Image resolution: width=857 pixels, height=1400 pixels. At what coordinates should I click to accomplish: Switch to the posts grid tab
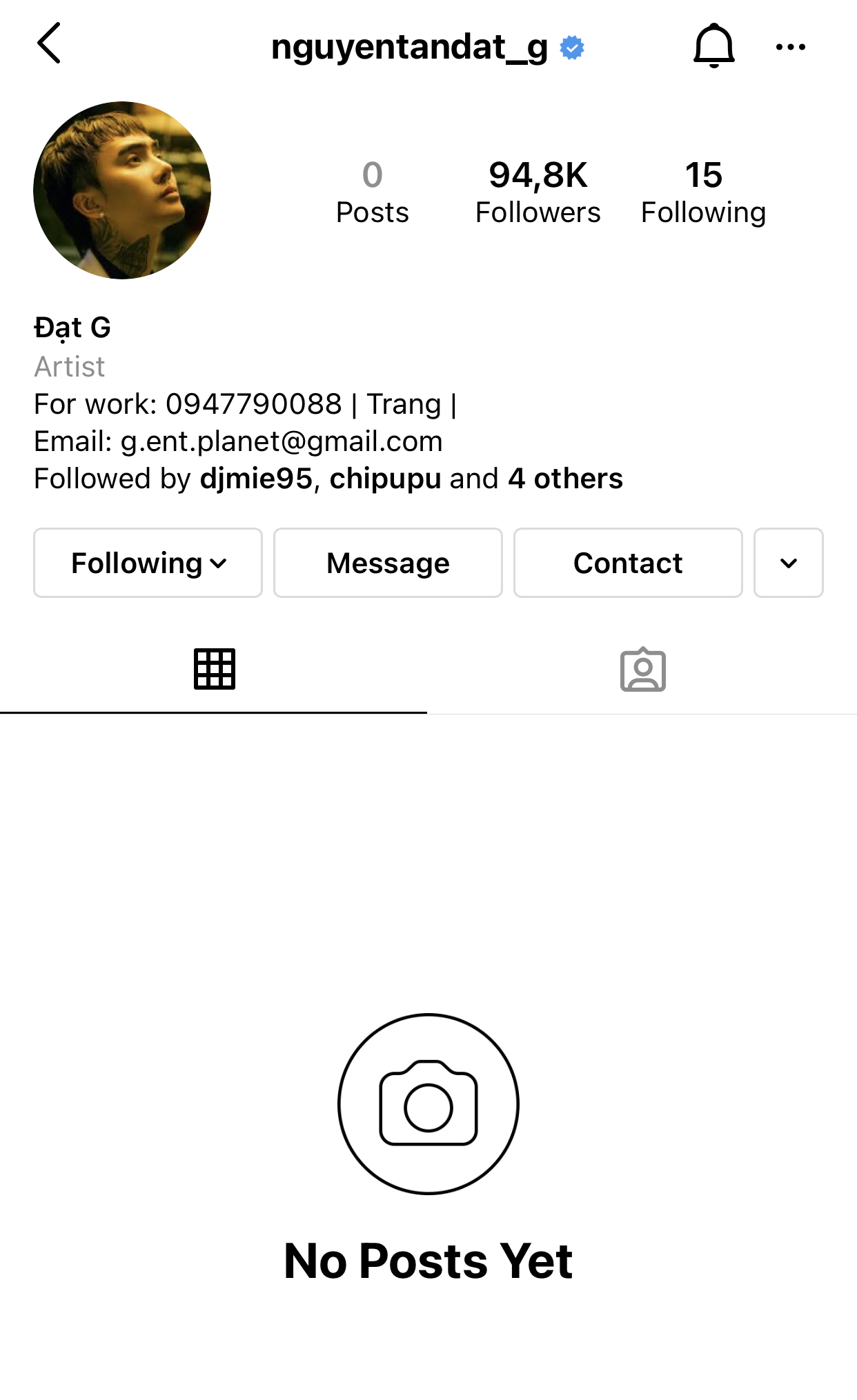coord(214,669)
